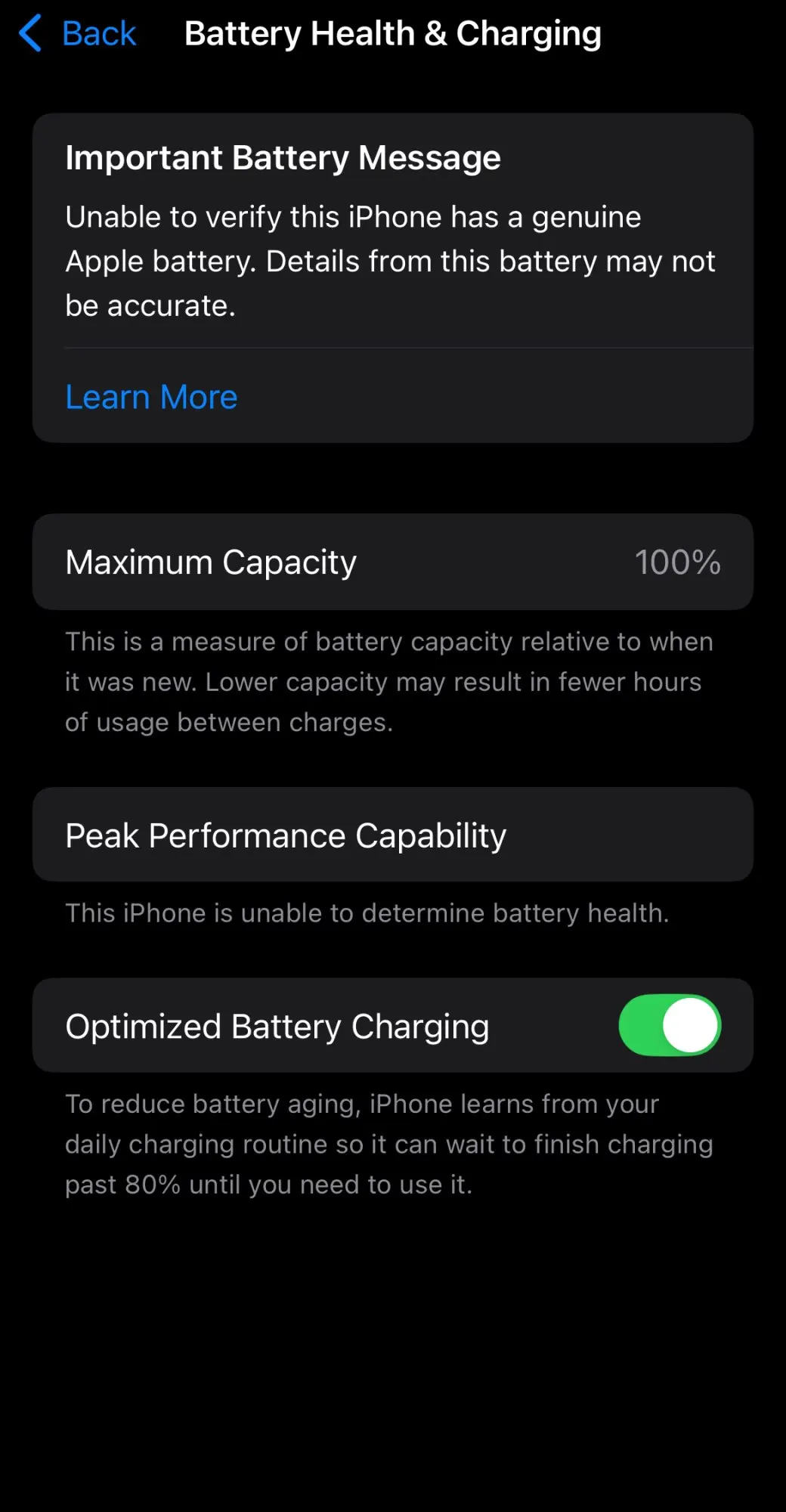786x1512 pixels.
Task: Tap the Battery Health & Charging title
Action: [393, 33]
